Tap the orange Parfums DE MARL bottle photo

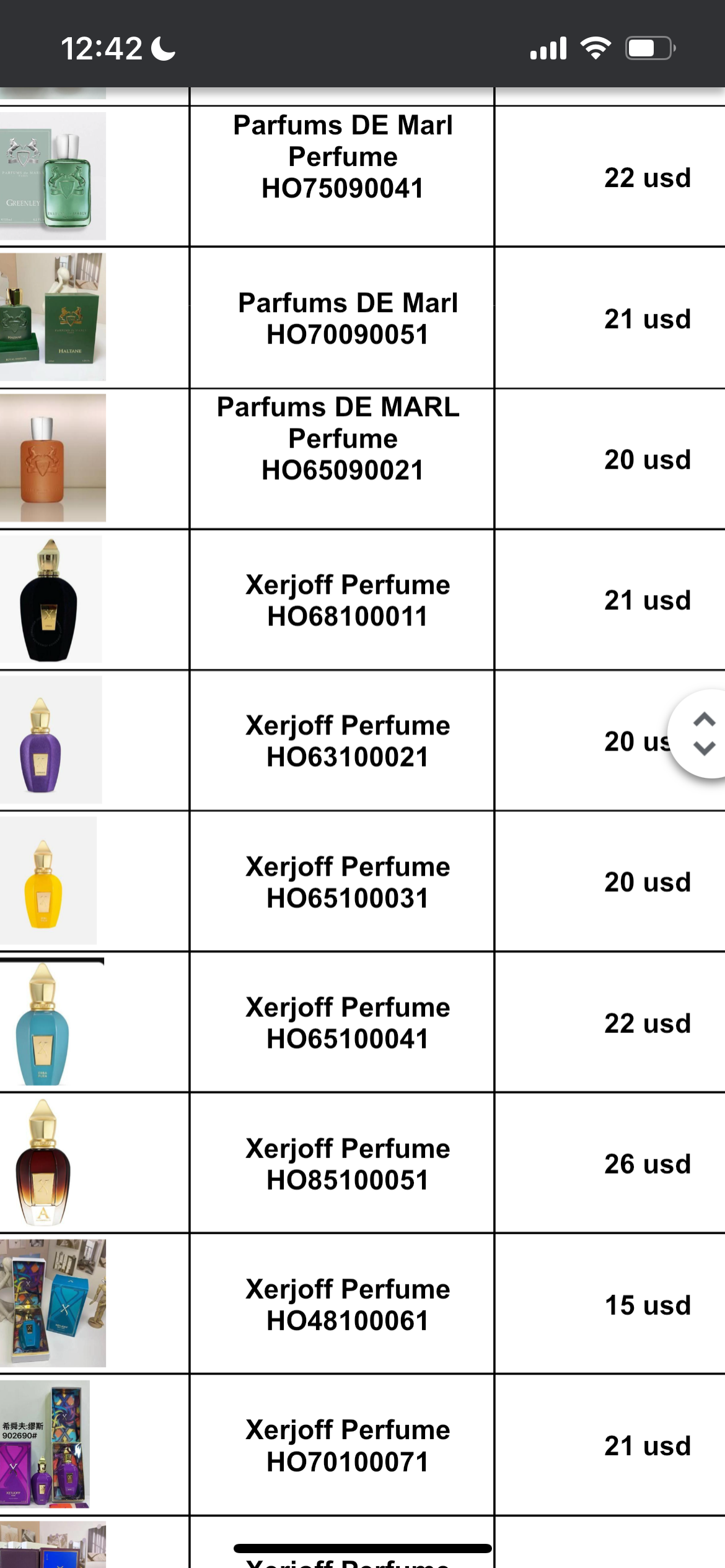(x=55, y=458)
